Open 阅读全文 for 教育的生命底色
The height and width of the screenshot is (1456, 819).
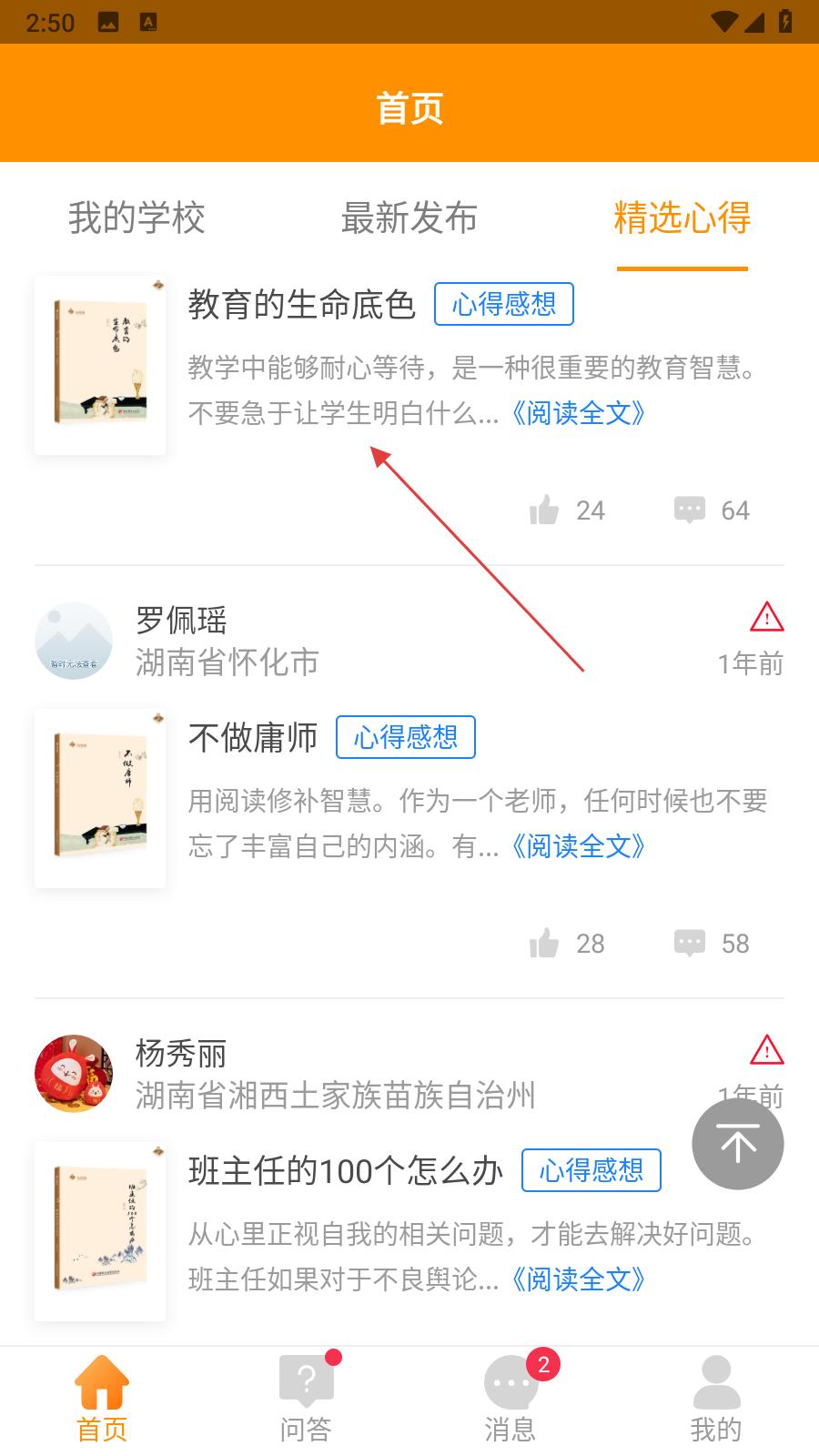point(577,414)
